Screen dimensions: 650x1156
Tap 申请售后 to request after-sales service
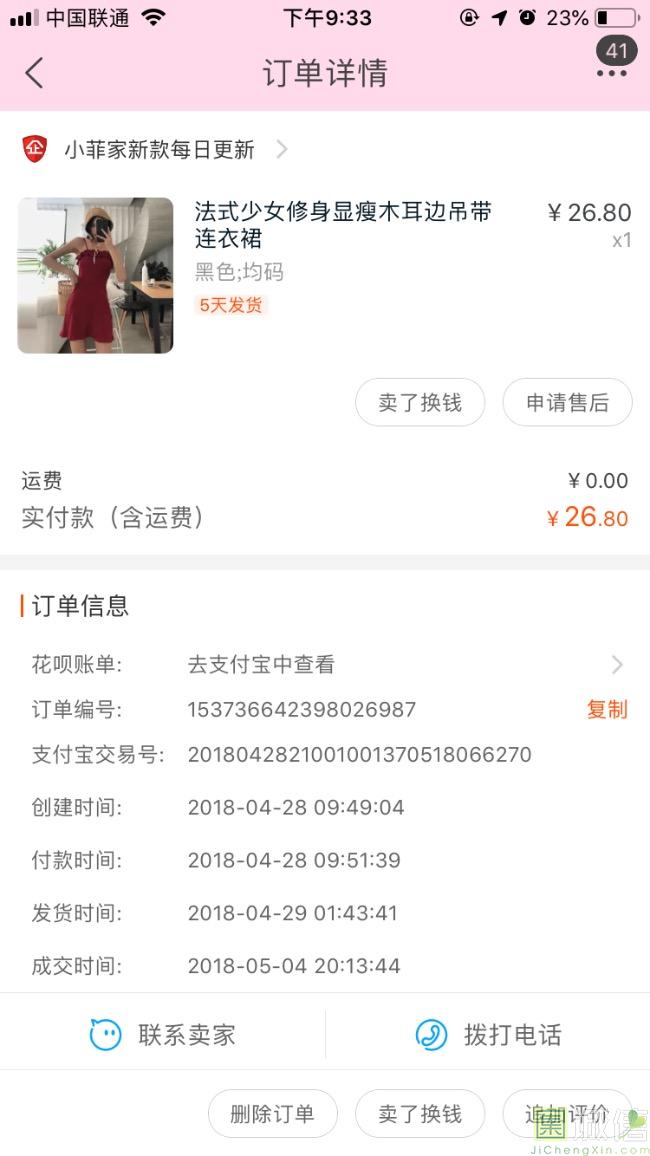coord(567,403)
